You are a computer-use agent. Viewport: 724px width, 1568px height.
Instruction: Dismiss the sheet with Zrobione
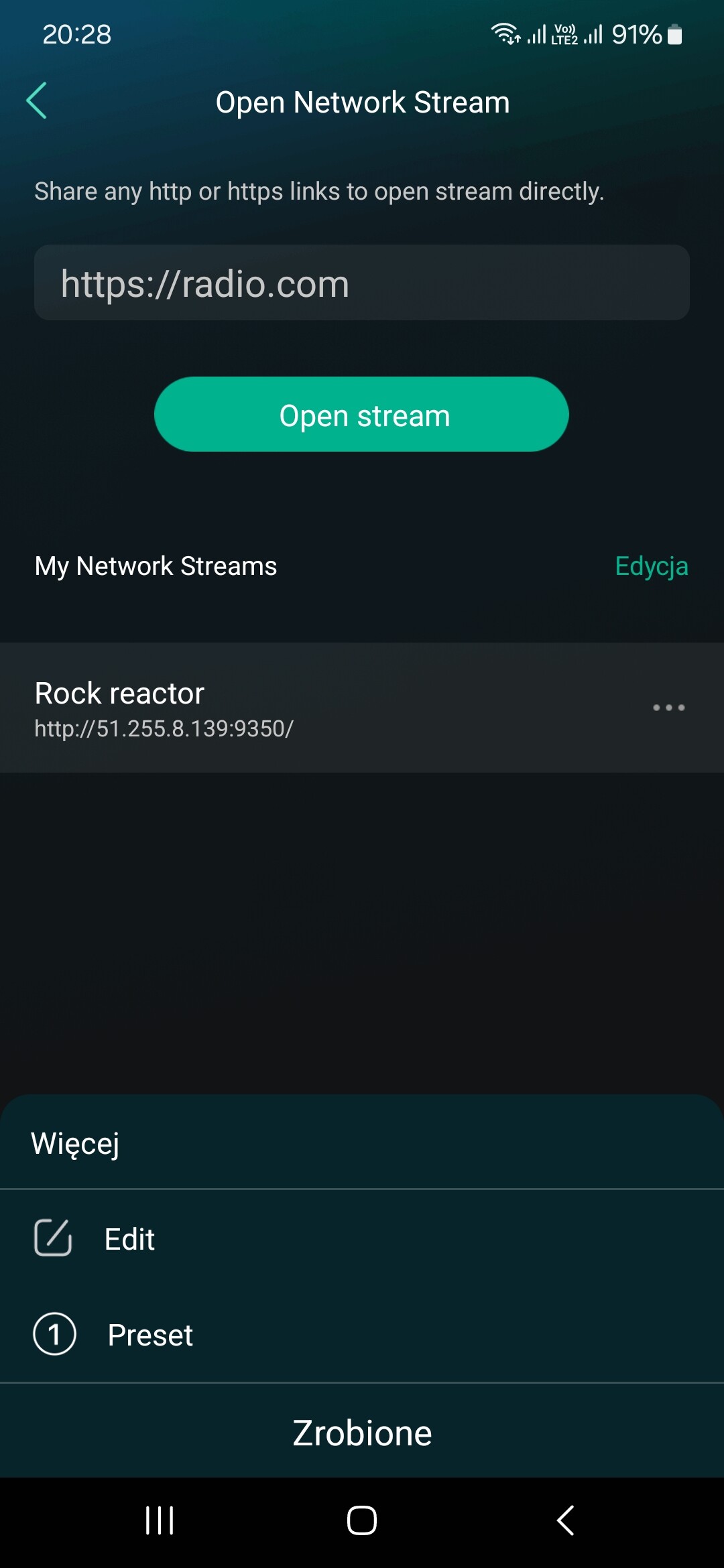coord(362,1433)
